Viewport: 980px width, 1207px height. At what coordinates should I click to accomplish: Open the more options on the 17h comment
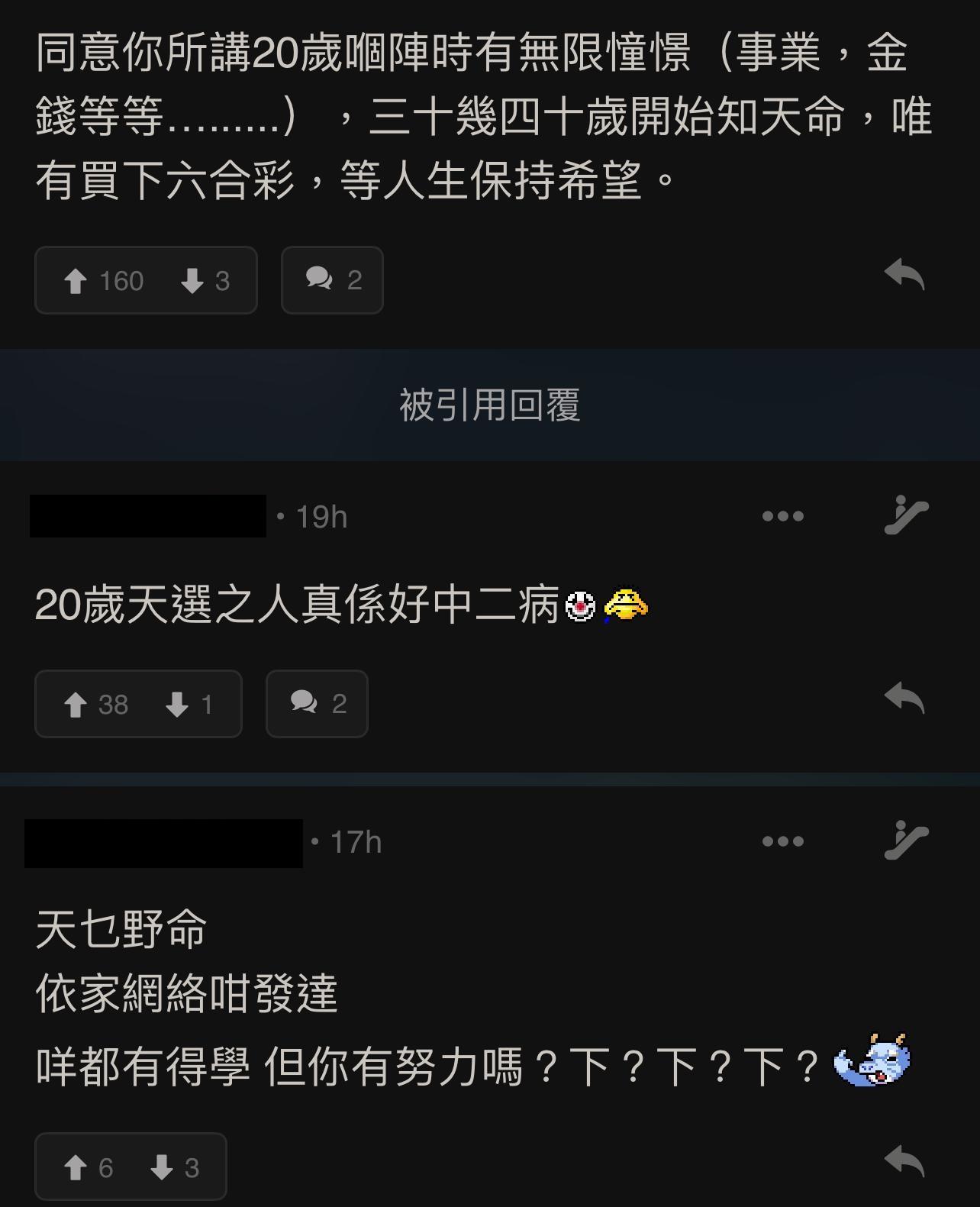pos(782,842)
